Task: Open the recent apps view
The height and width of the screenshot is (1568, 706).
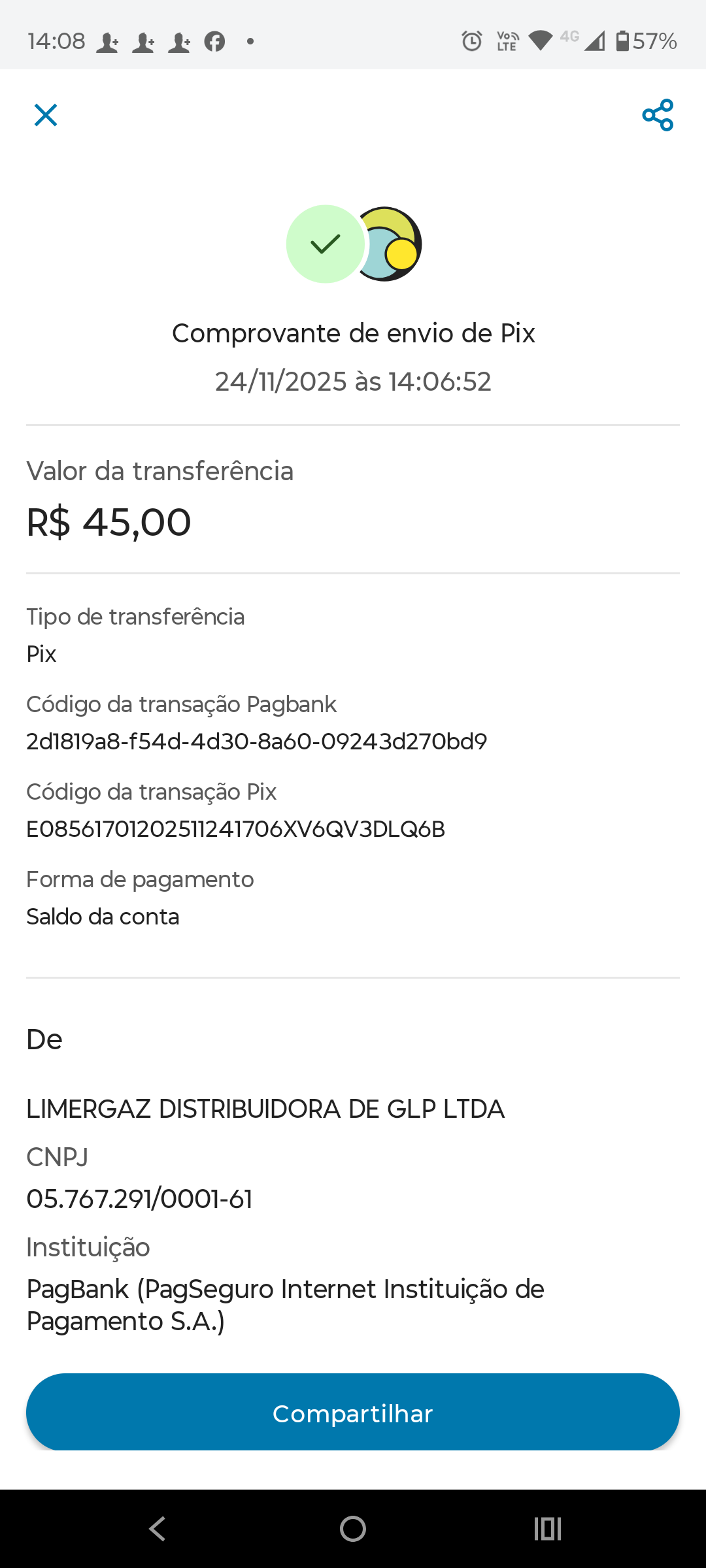Action: (548, 1529)
